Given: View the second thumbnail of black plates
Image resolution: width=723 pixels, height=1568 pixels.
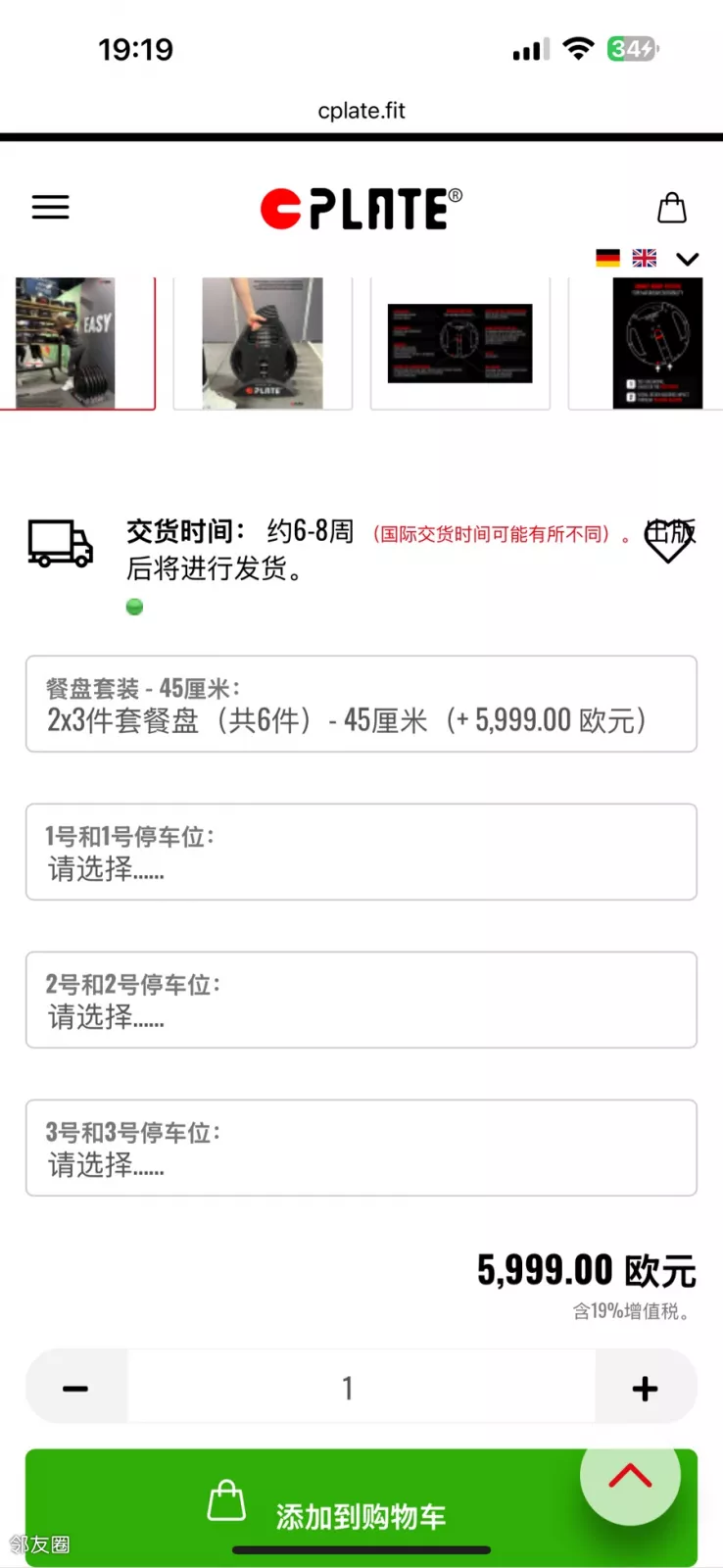Looking at the screenshot, I should [x=263, y=342].
